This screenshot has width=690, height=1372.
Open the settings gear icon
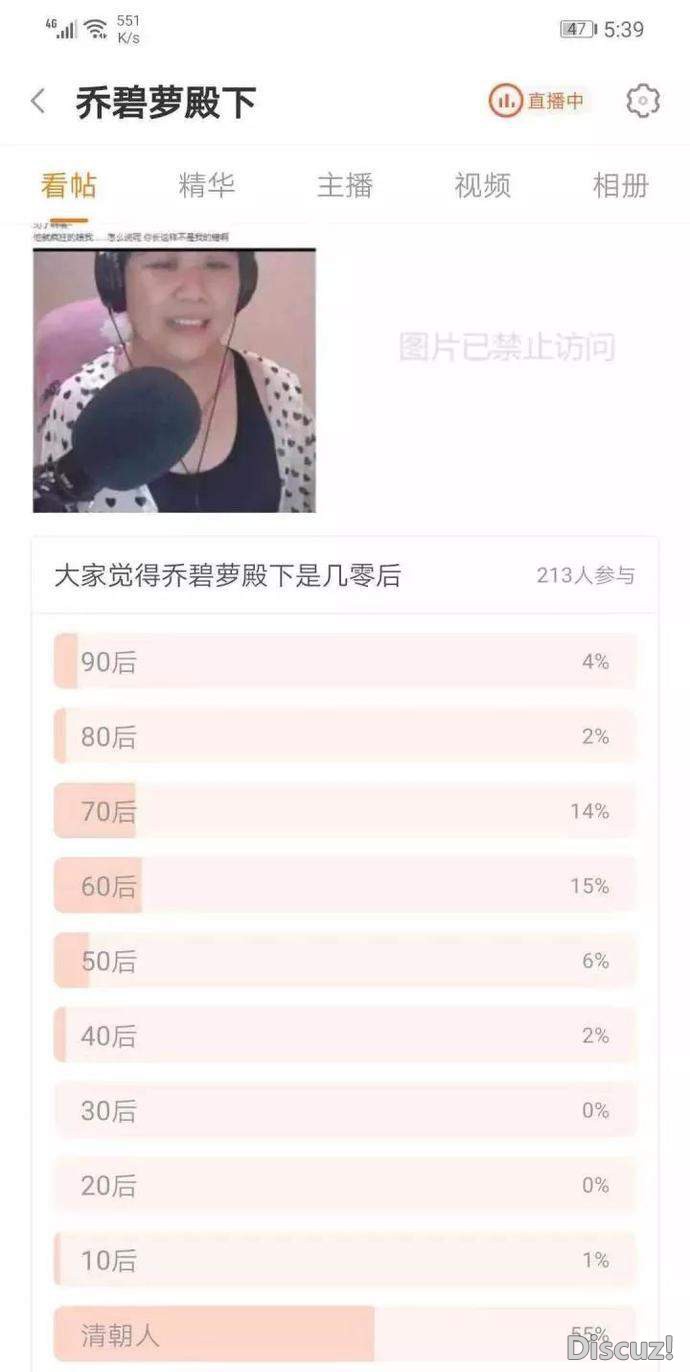click(642, 101)
